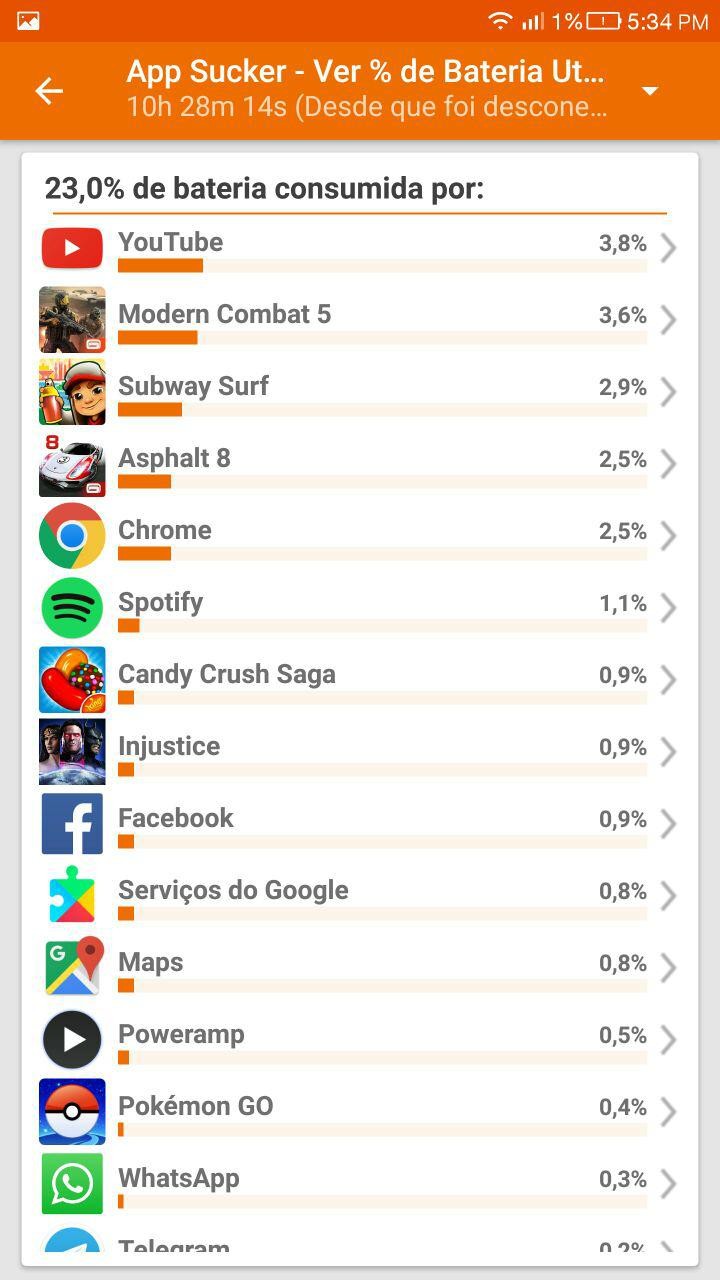Open the Pokémon GO row
Screen dimensions: 720x1280
[360, 1112]
